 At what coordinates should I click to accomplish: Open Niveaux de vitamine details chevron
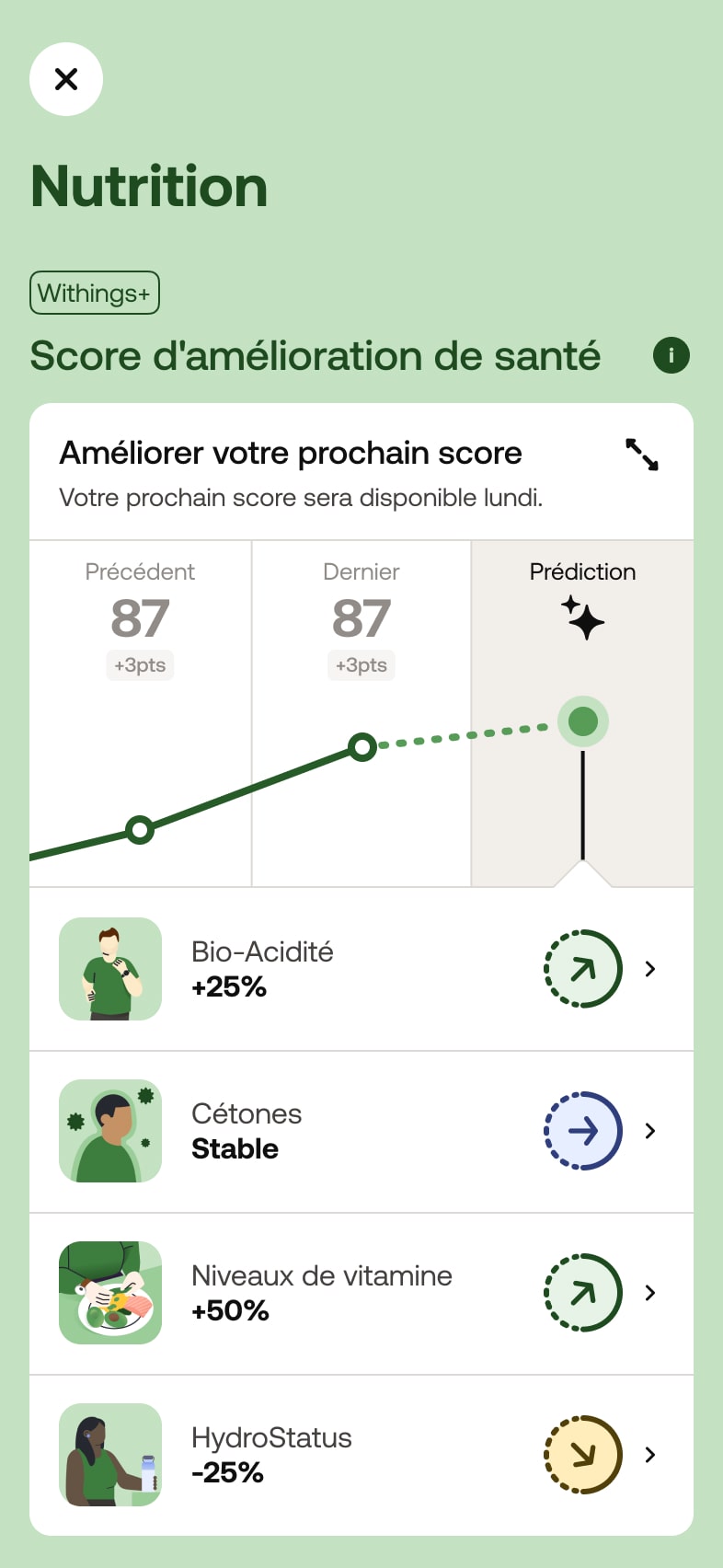click(650, 1293)
